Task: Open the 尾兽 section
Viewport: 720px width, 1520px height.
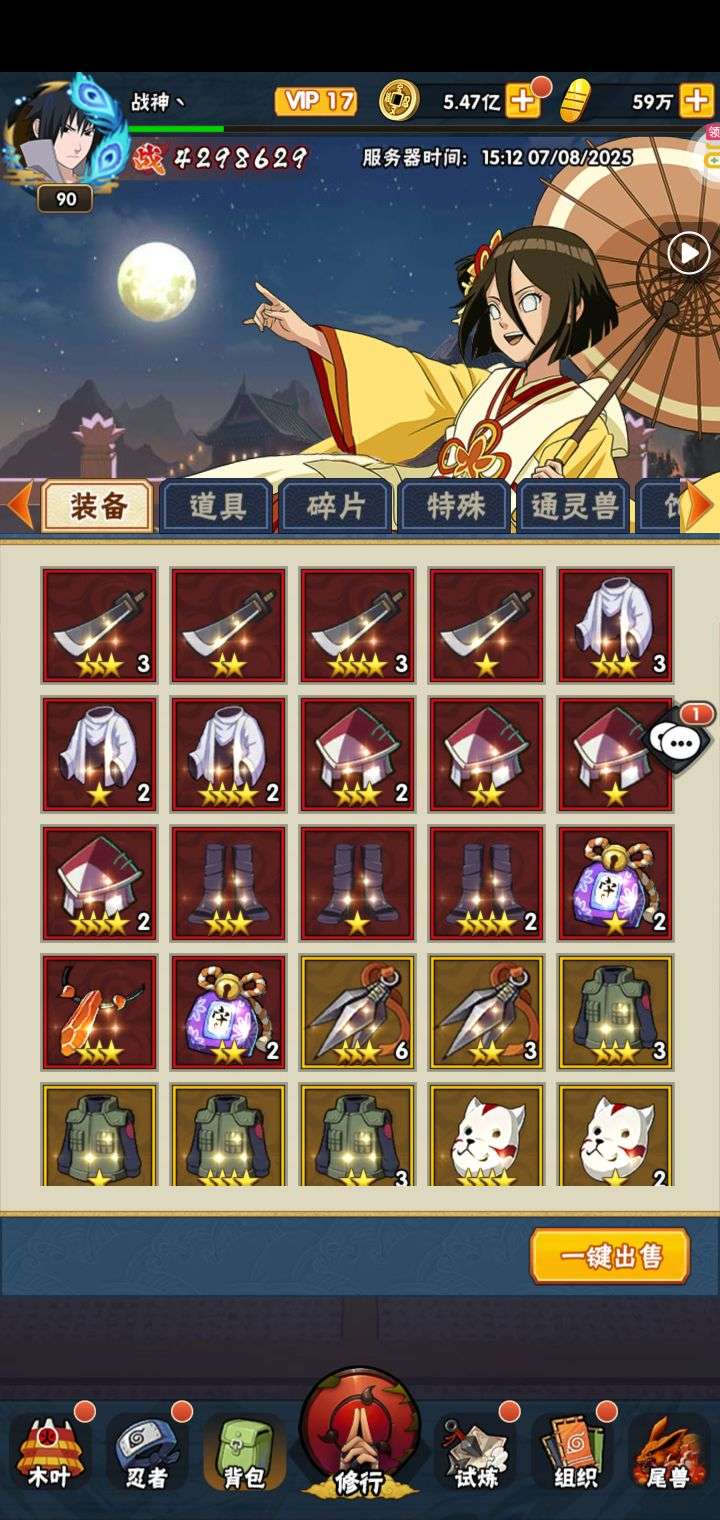Action: click(x=668, y=1450)
